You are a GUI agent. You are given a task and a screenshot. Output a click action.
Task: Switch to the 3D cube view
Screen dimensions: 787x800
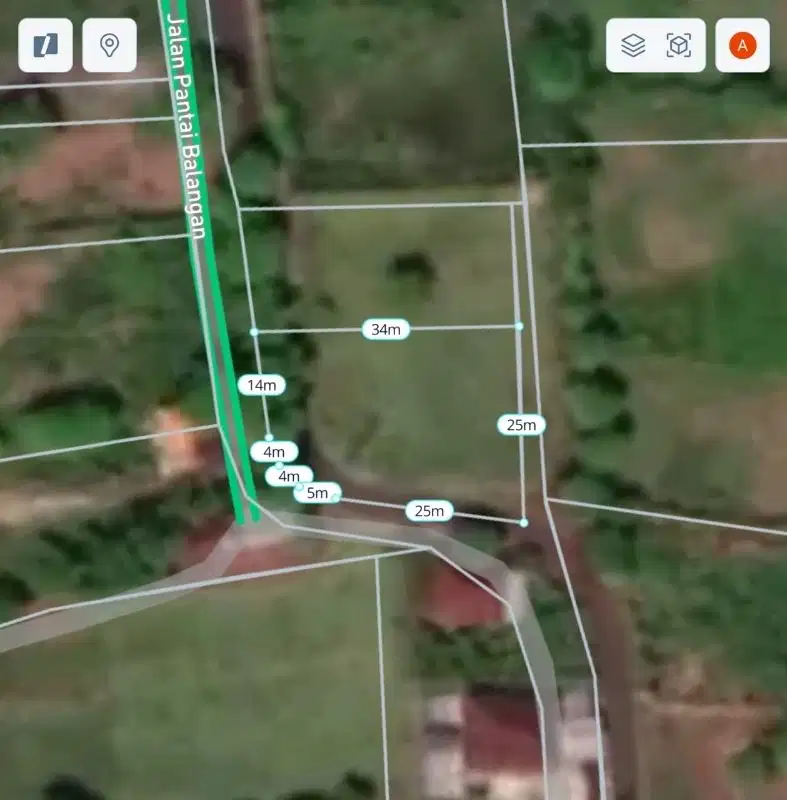(x=679, y=45)
